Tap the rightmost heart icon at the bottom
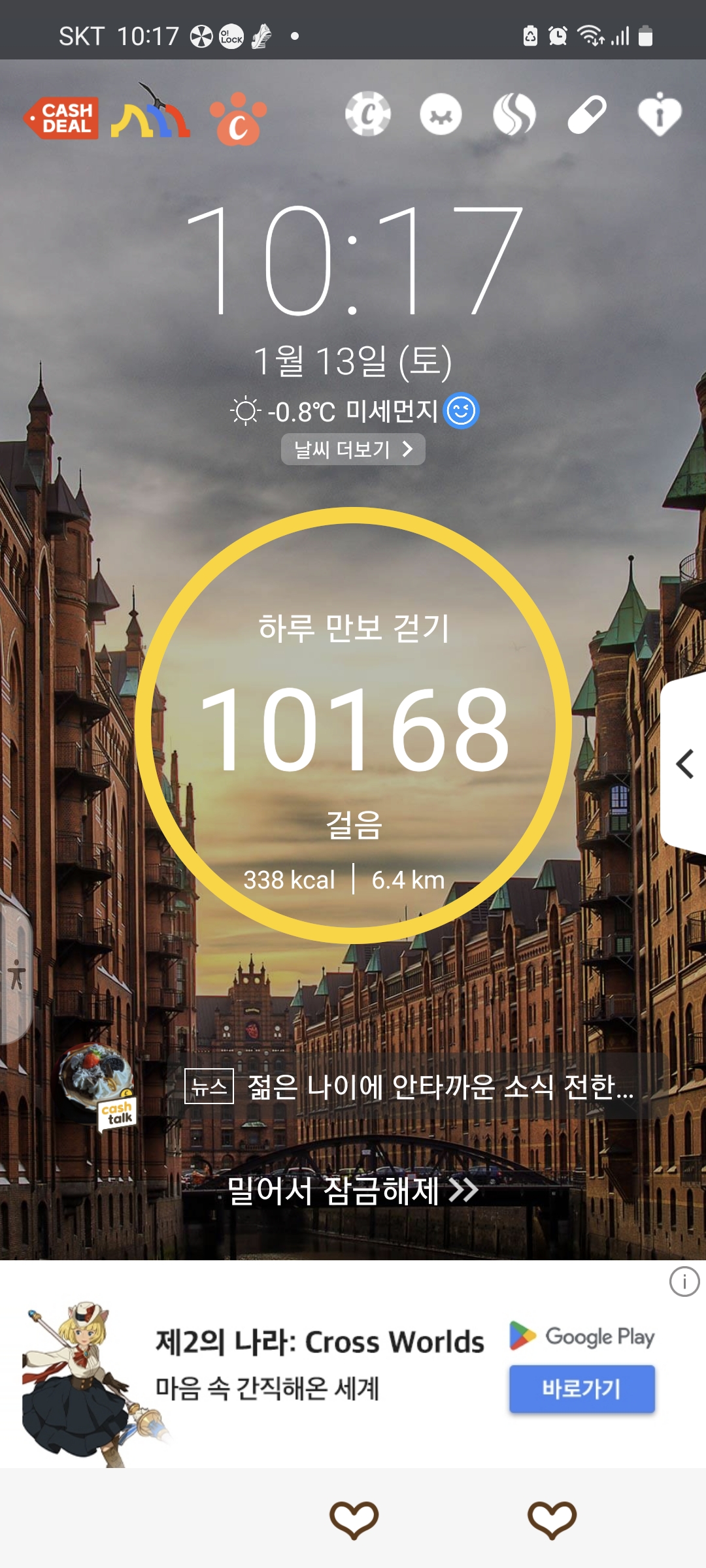The height and width of the screenshot is (1568, 706). (552, 1519)
